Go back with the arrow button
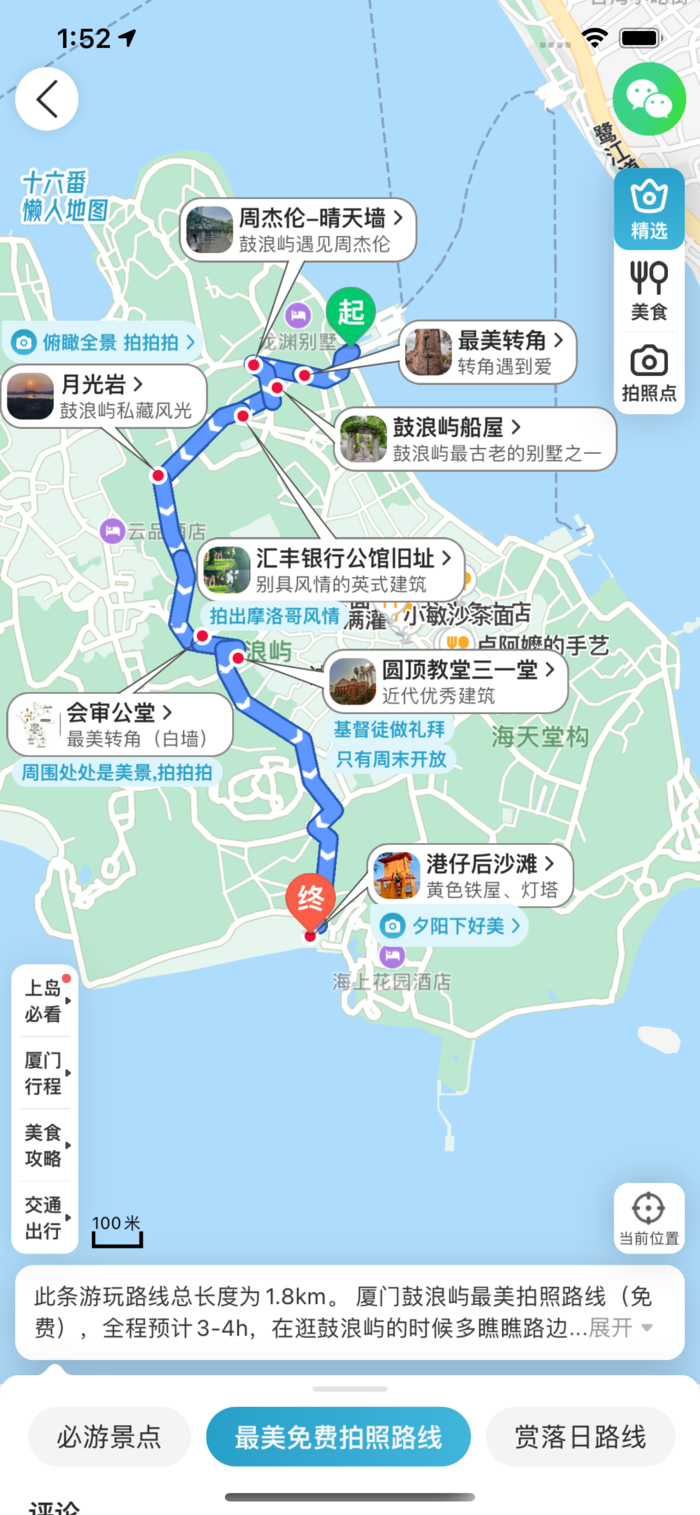Screen dimensions: 700x1515 click(47, 99)
